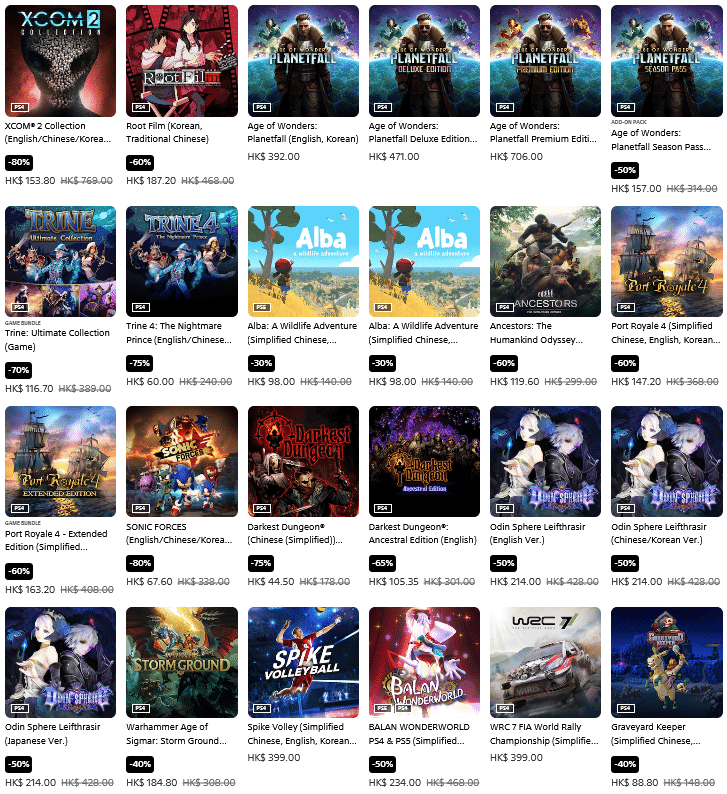727x794 pixels.
Task: Choose Odin Sphere Leifthrasir Japanese Ver.
Action: click(60, 662)
